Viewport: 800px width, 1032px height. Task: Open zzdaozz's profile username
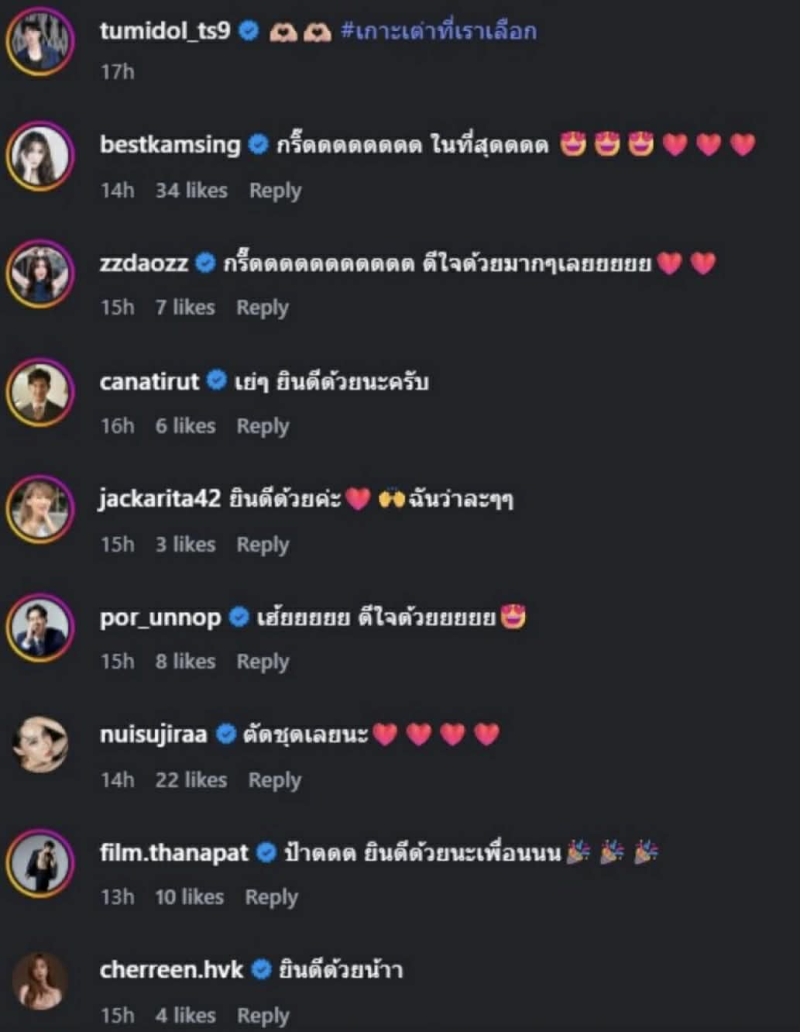(143, 264)
